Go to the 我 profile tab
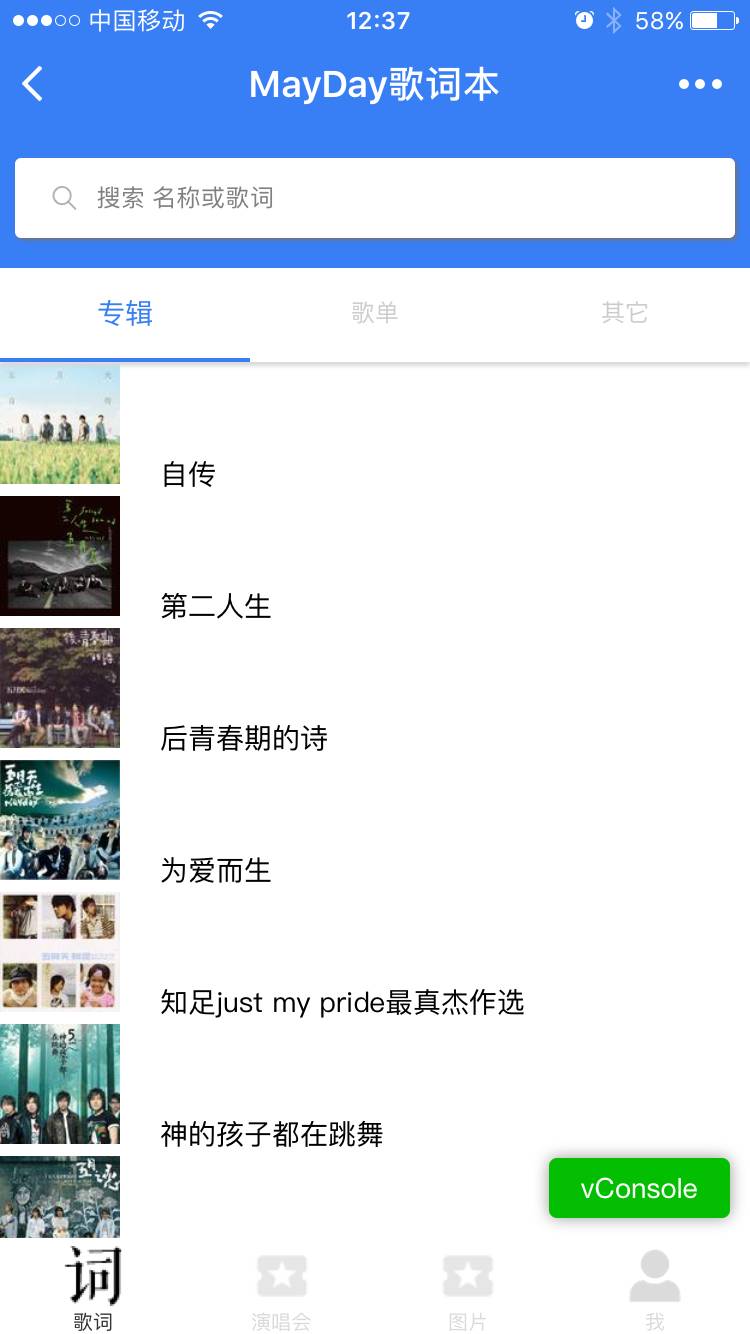750x1334 pixels. click(655, 1288)
